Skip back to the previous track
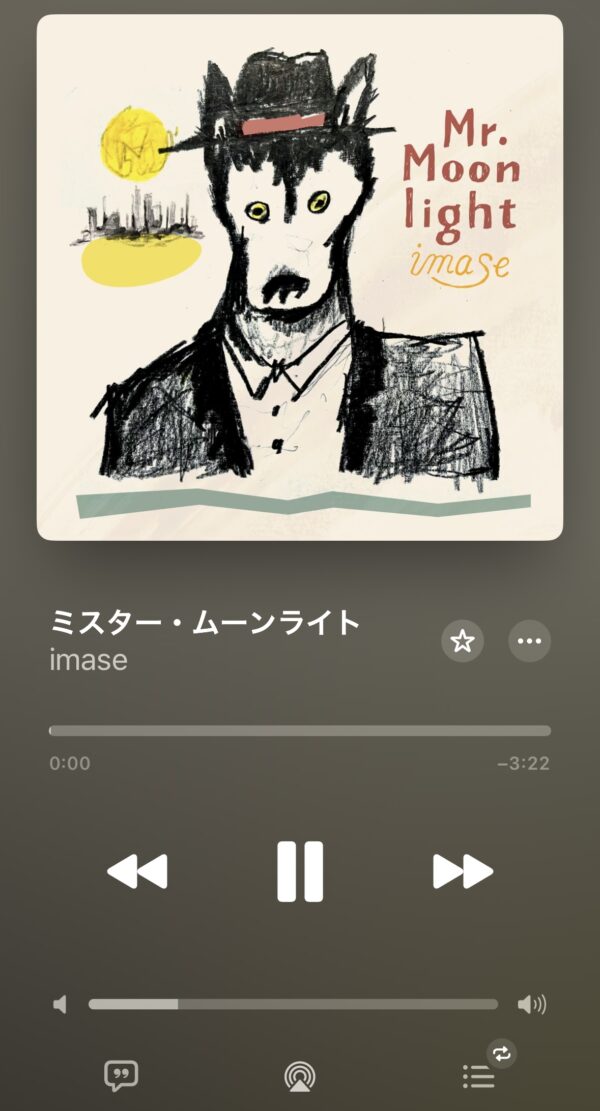 [137, 871]
